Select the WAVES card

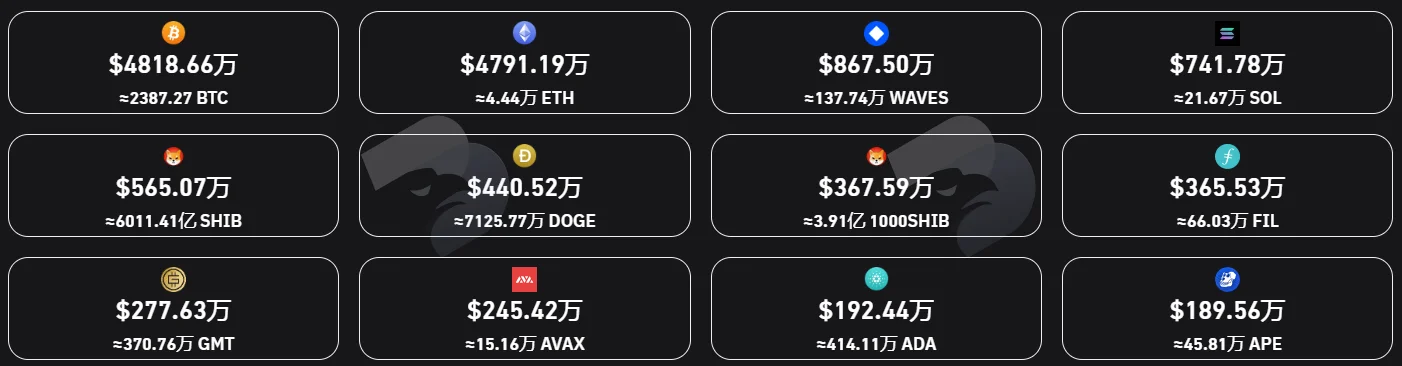876,62
